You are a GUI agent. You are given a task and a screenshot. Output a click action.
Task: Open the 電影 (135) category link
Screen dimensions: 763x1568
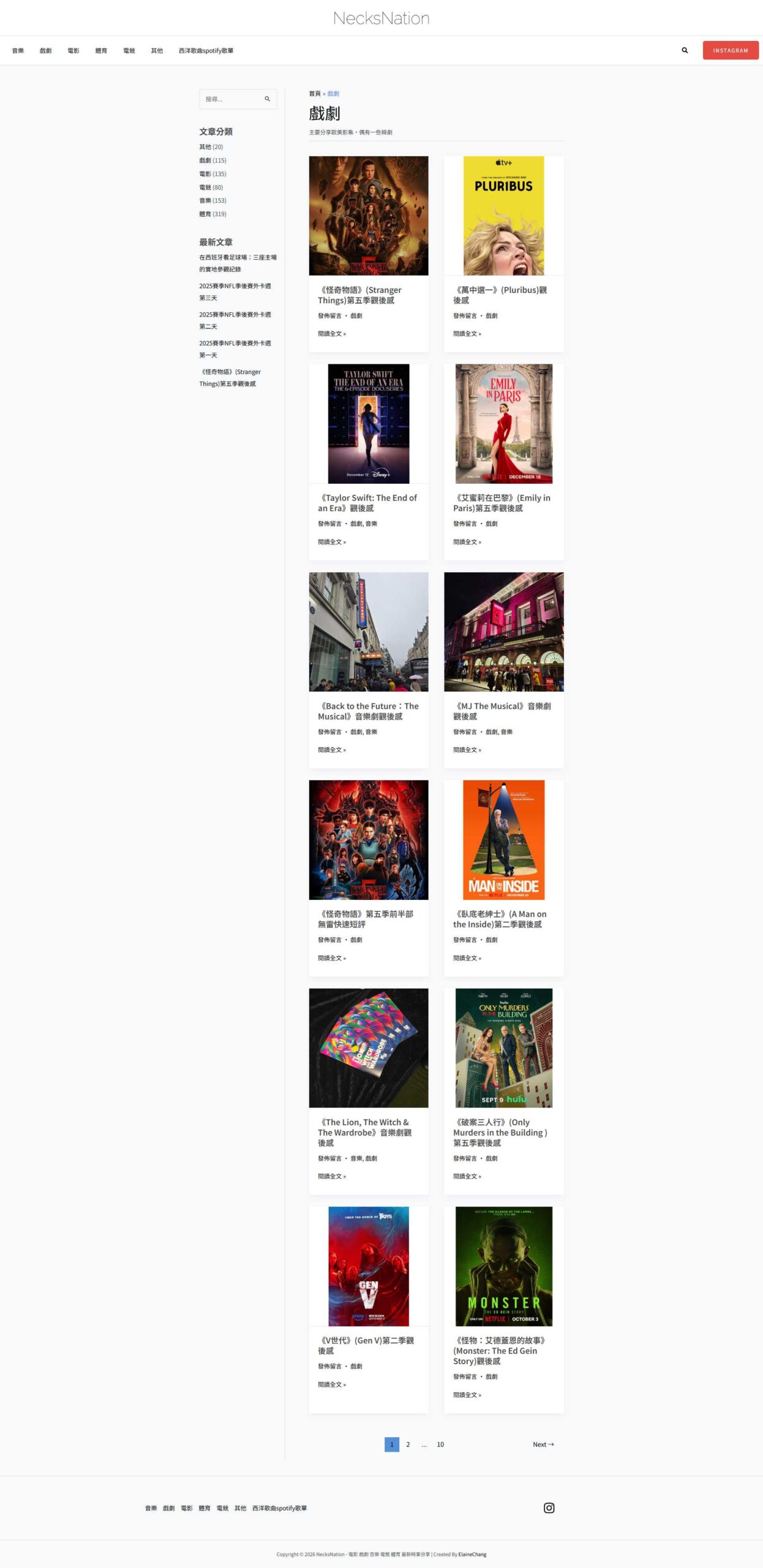(x=212, y=174)
